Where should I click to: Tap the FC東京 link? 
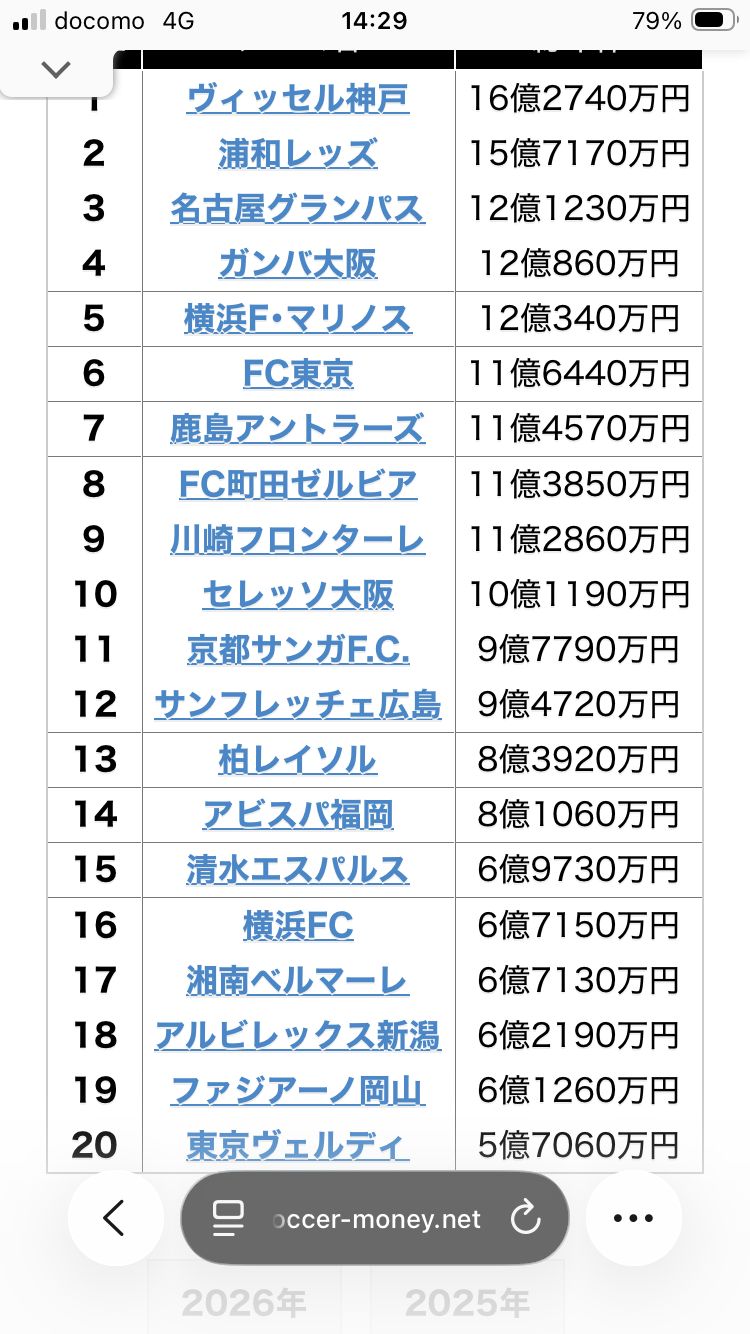click(297, 374)
